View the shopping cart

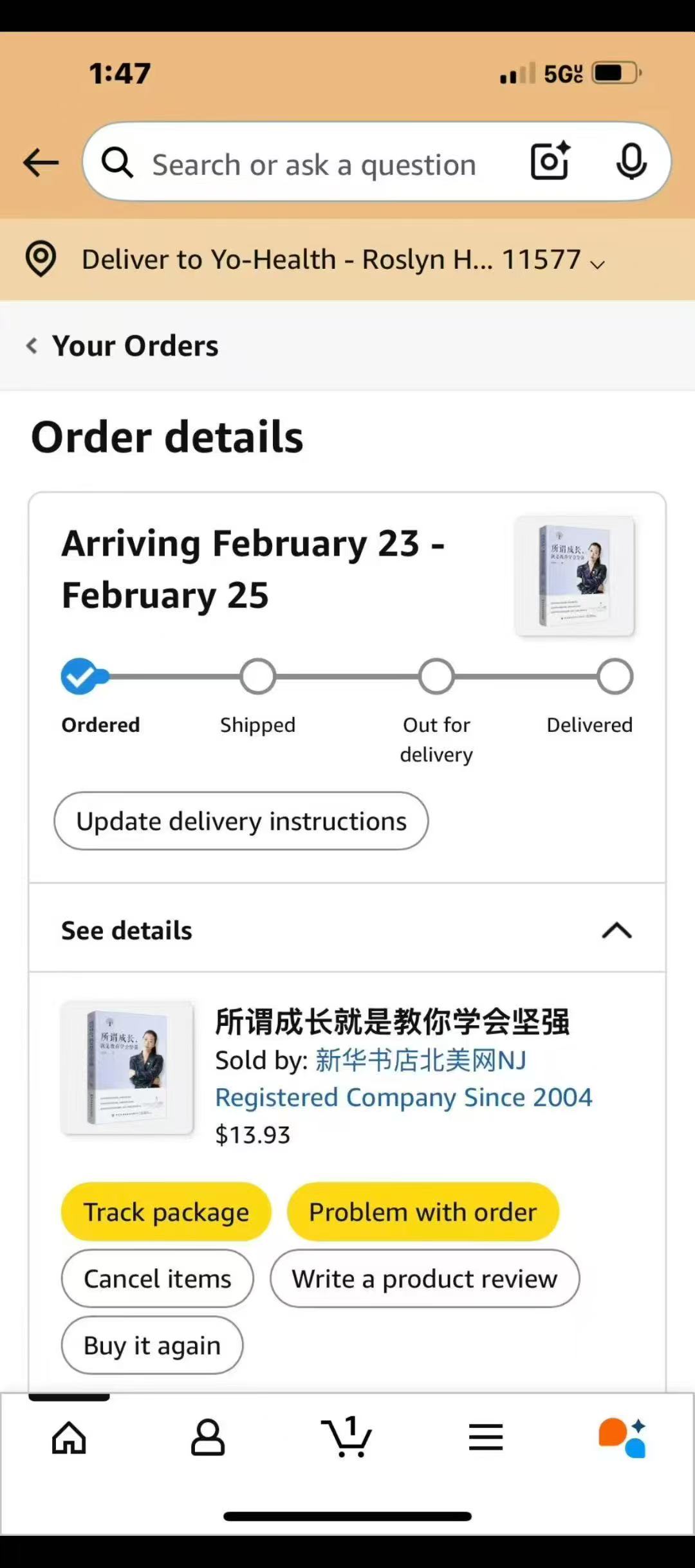347,1438
